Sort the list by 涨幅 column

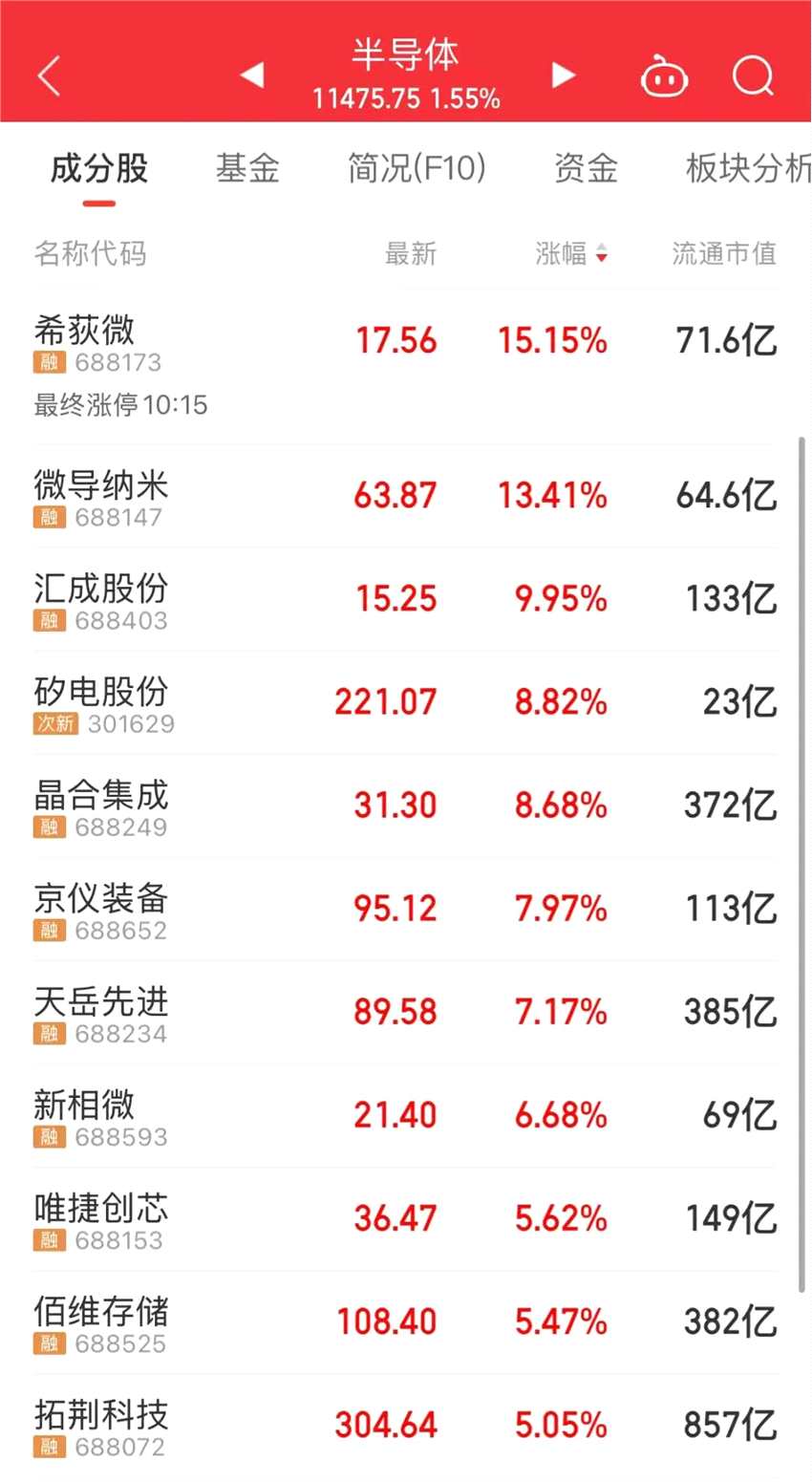click(x=571, y=253)
